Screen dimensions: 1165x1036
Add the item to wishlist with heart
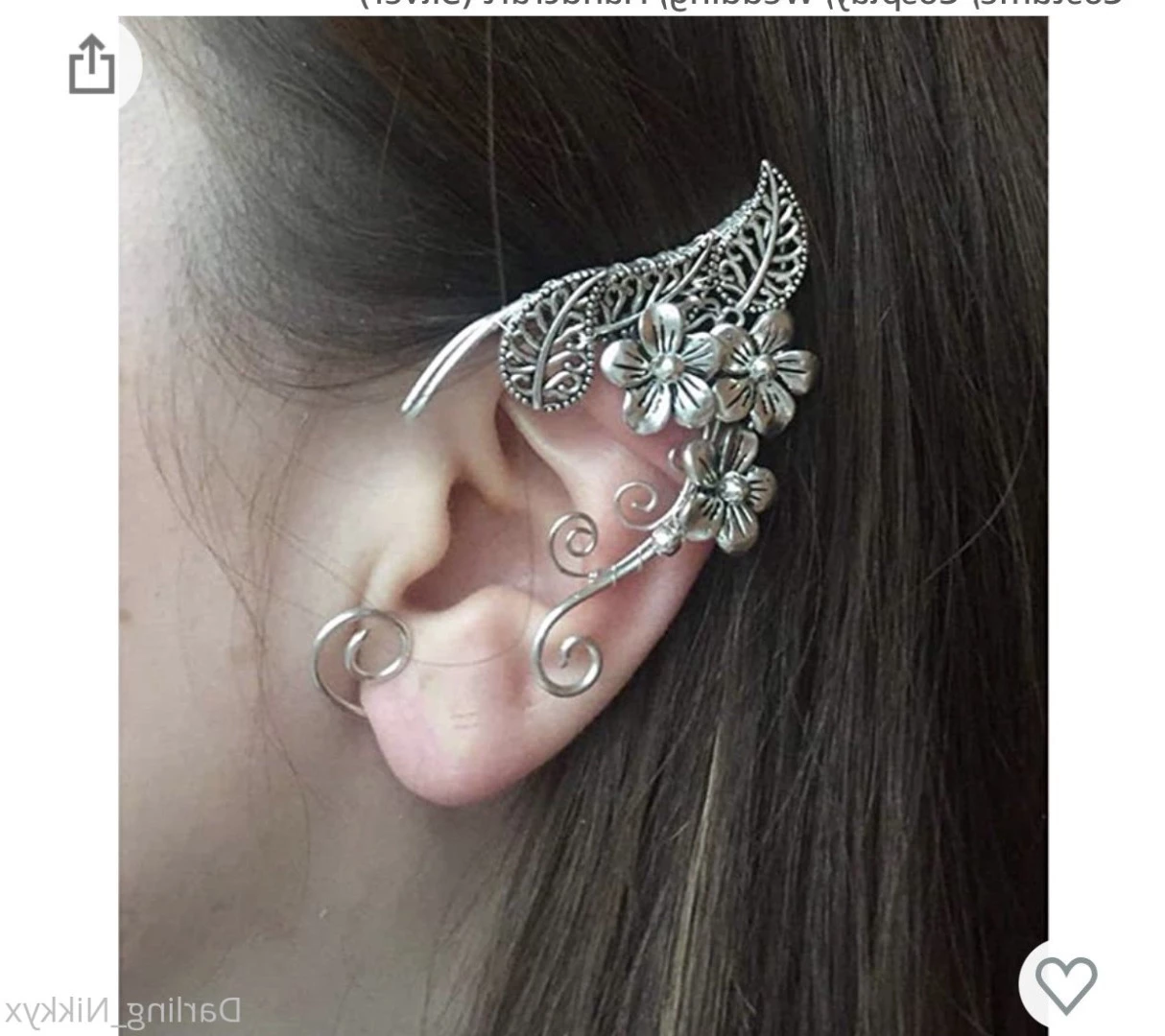pos(1067,982)
